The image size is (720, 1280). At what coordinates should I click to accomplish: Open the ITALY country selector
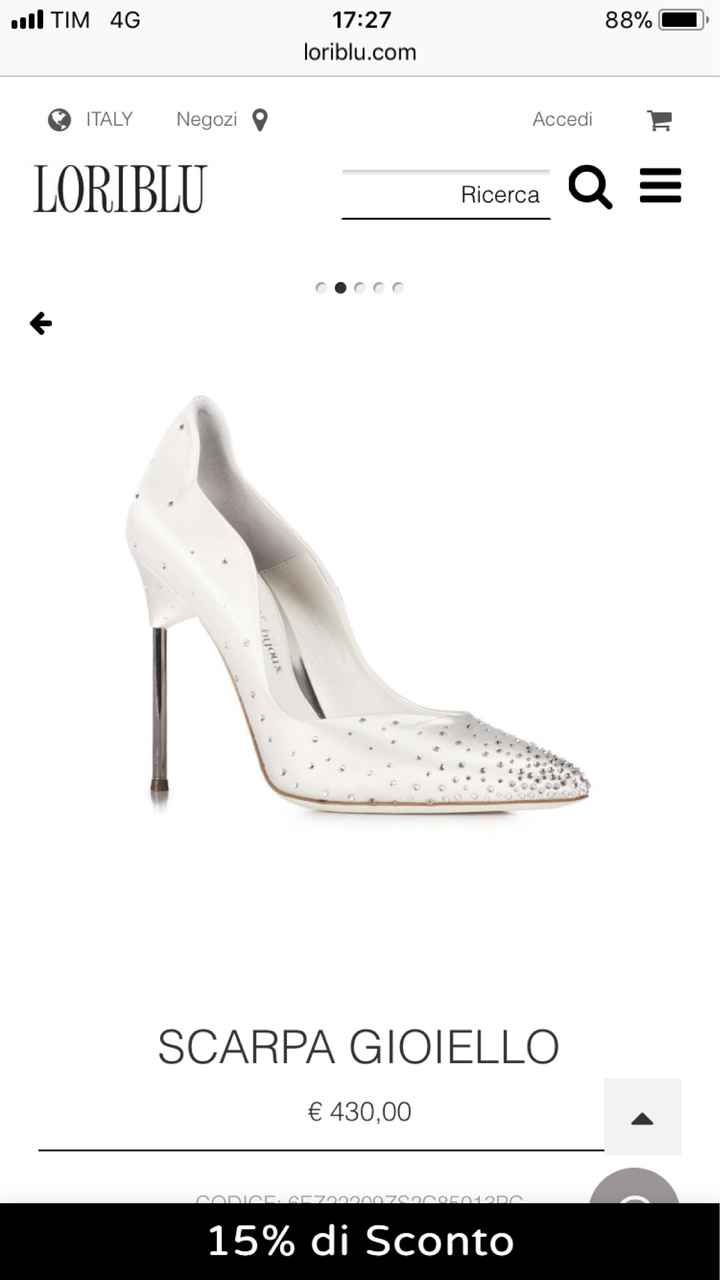pos(90,120)
